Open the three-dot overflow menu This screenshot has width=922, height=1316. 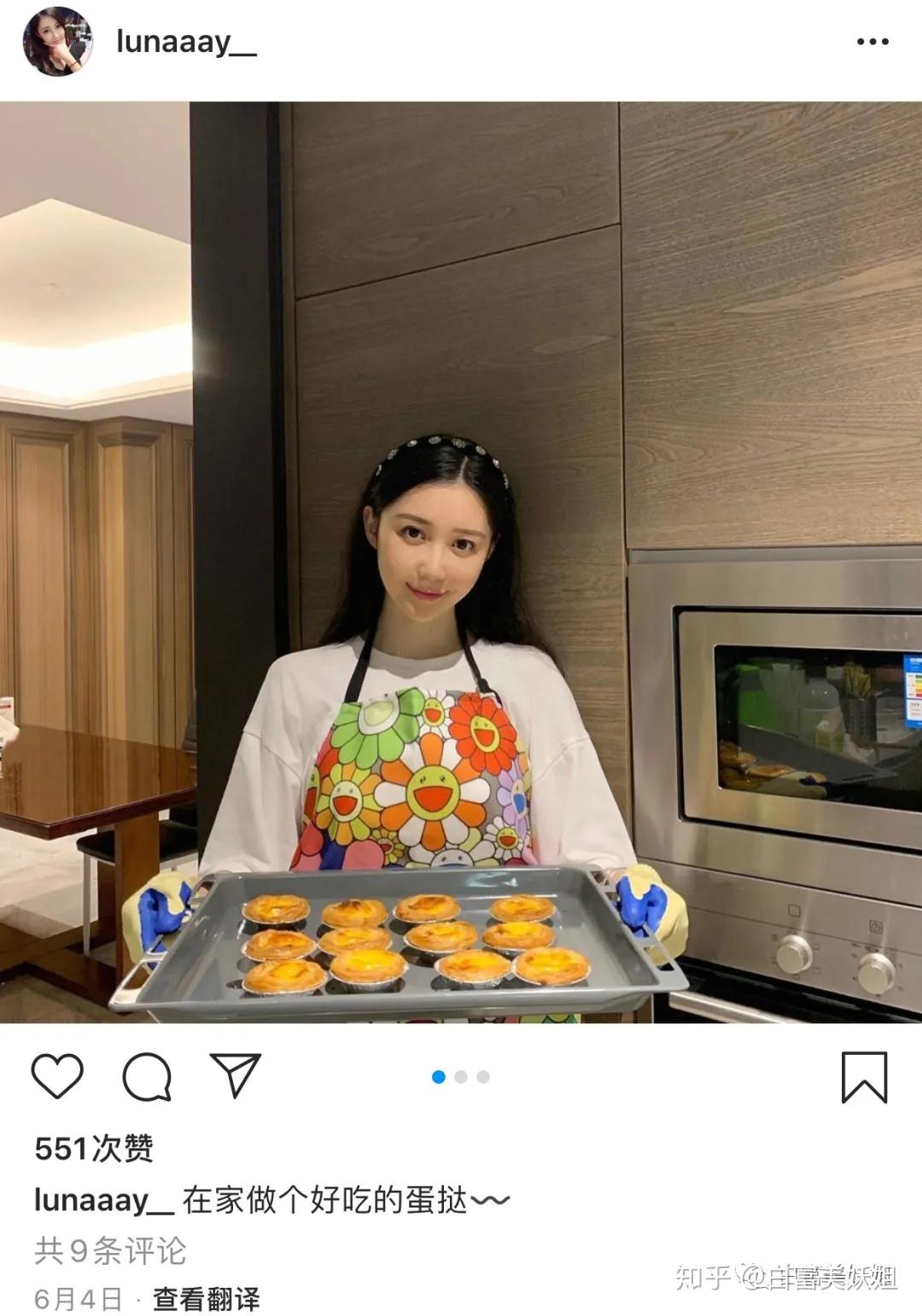pyautogui.click(x=872, y=42)
